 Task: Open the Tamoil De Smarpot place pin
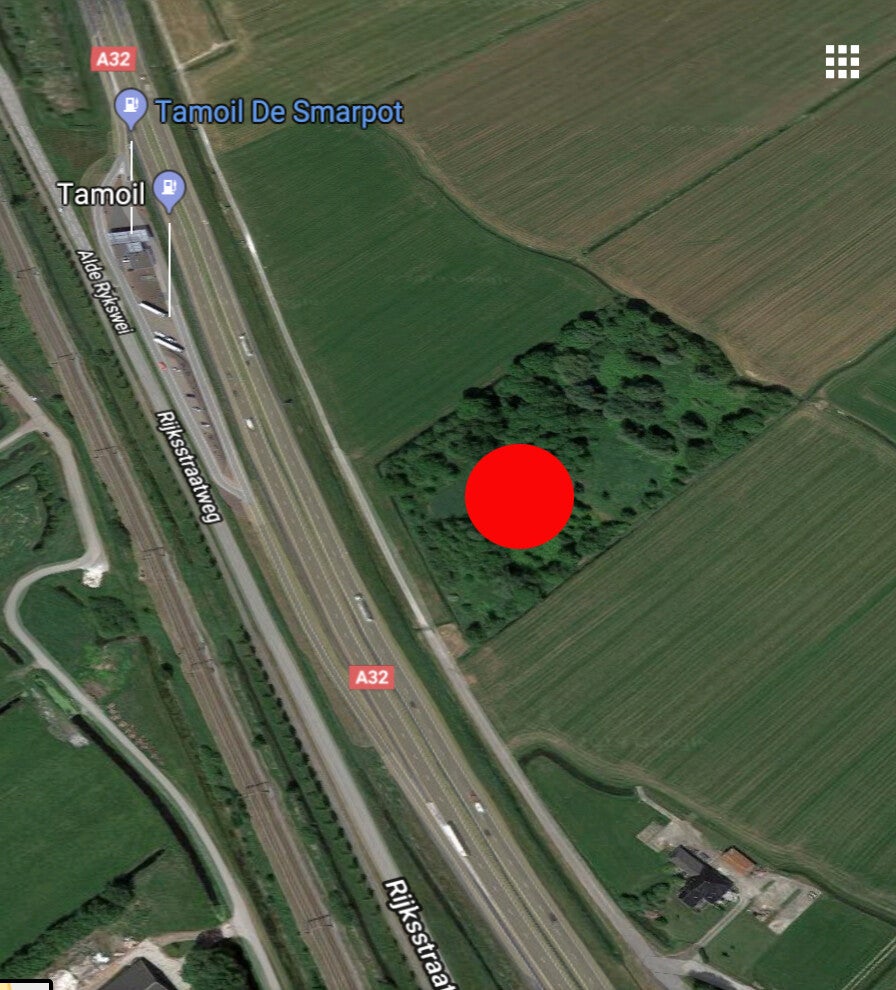pyautogui.click(x=131, y=108)
